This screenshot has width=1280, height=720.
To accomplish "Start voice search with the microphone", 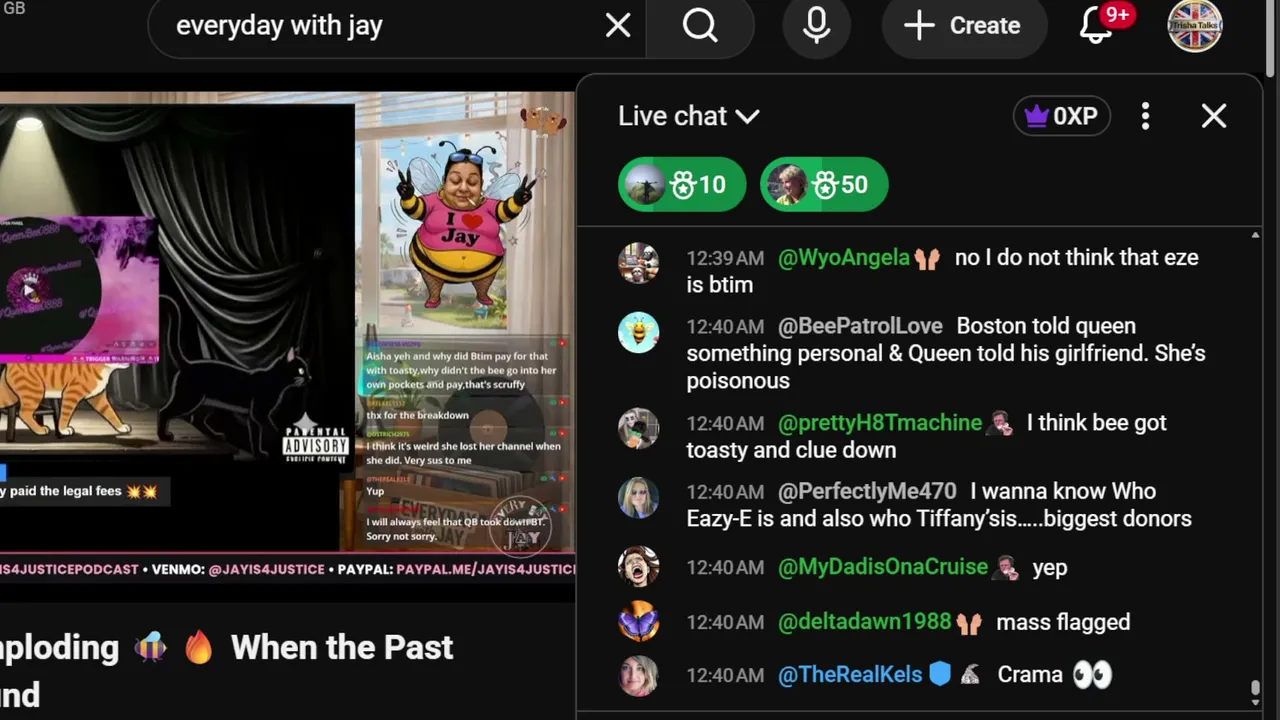I will (x=817, y=26).
